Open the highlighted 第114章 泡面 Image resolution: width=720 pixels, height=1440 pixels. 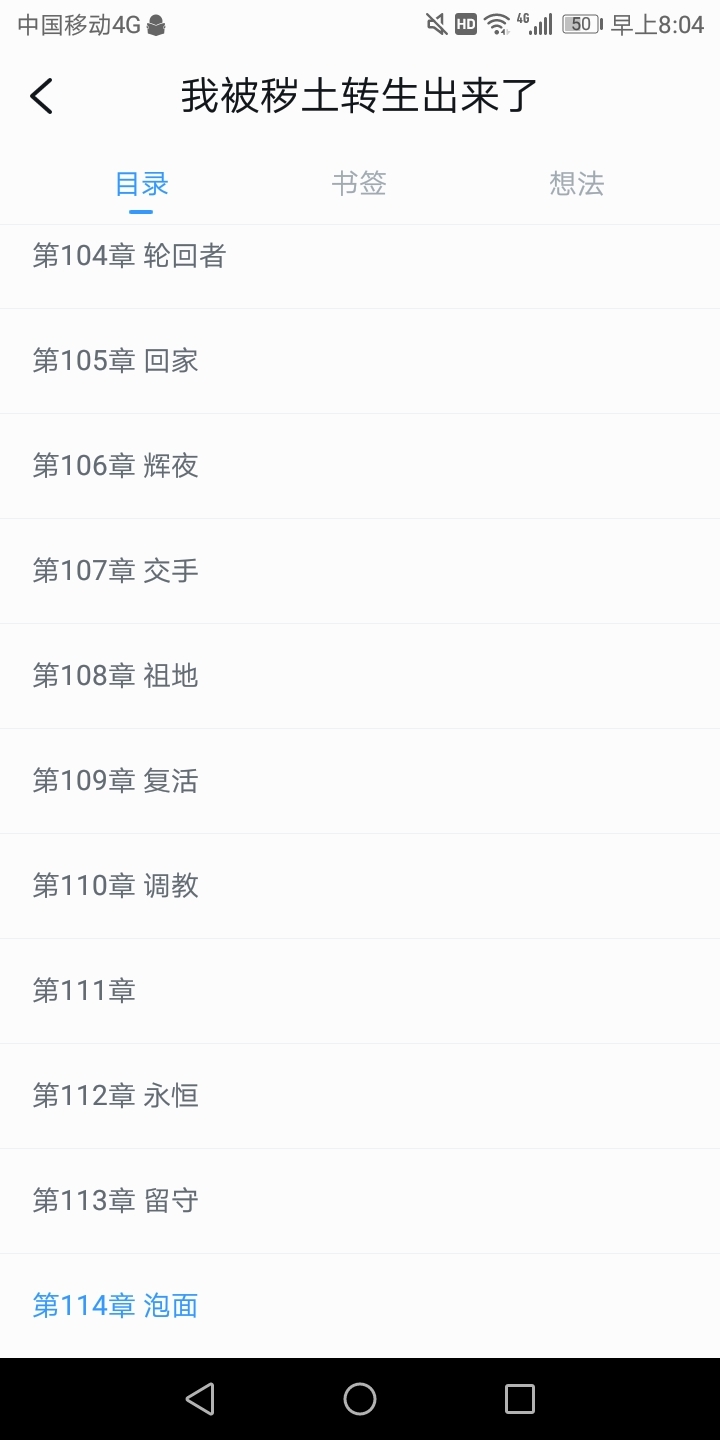pos(116,1306)
